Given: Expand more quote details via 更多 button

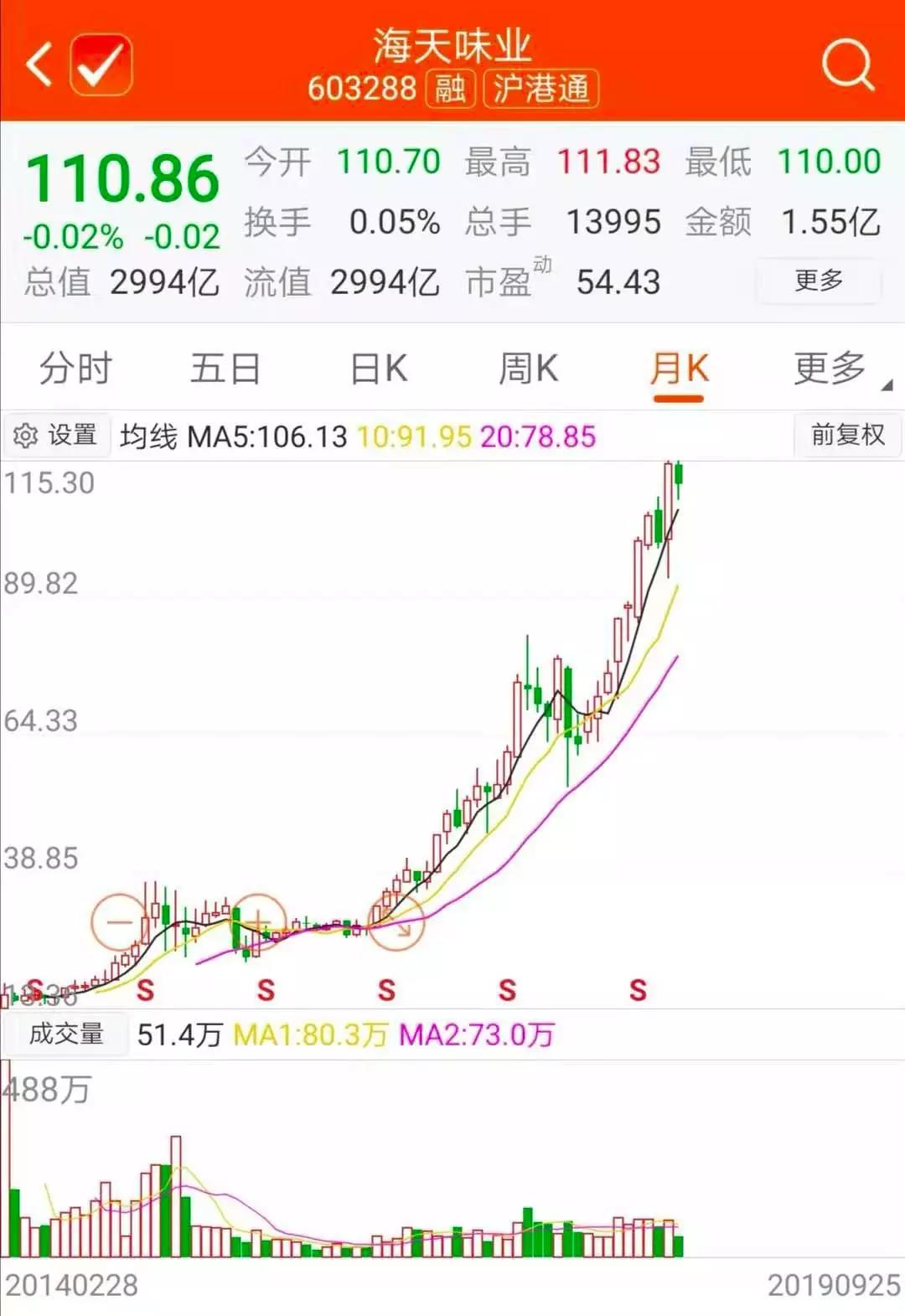Looking at the screenshot, I should point(818,281).
